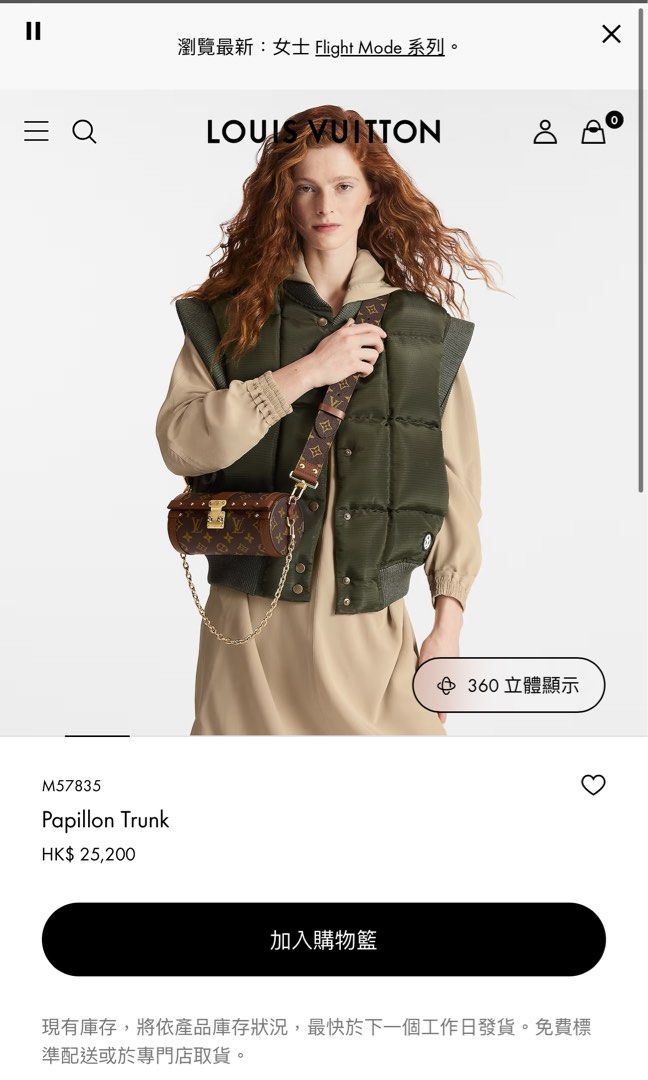Tap 加入購物籃 to add to cart
Image resolution: width=648 pixels, height=1080 pixels.
[x=323, y=940]
